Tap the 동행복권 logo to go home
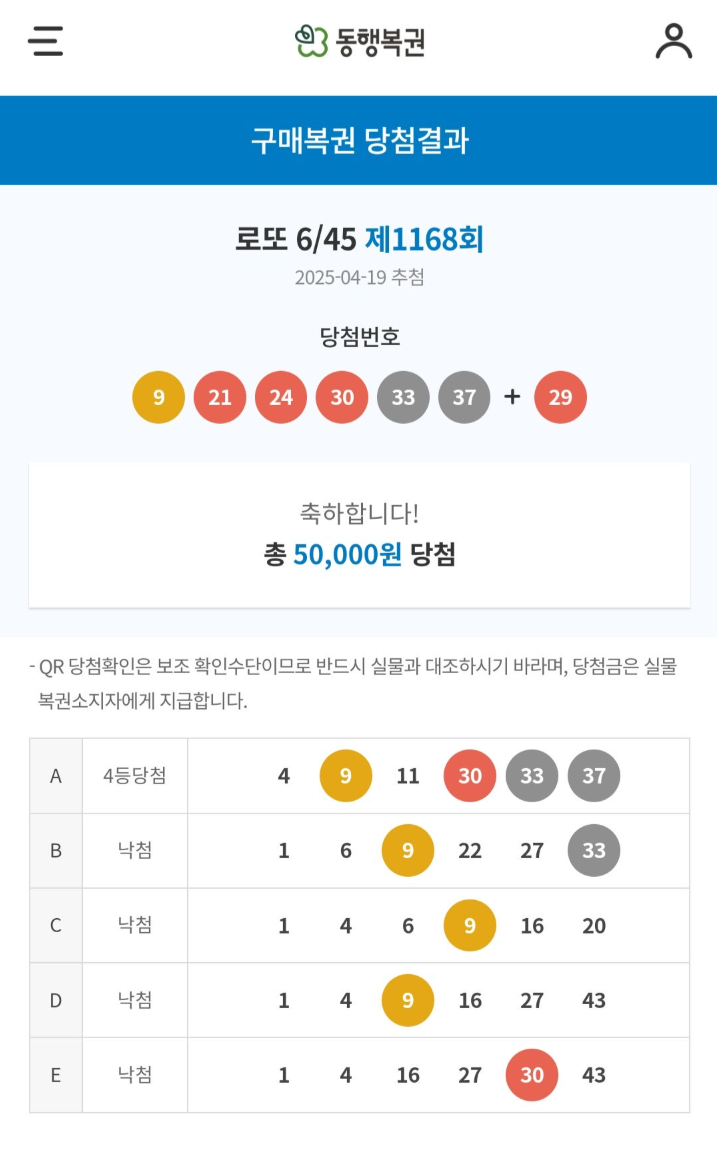717x1160 pixels. pyautogui.click(x=360, y=41)
